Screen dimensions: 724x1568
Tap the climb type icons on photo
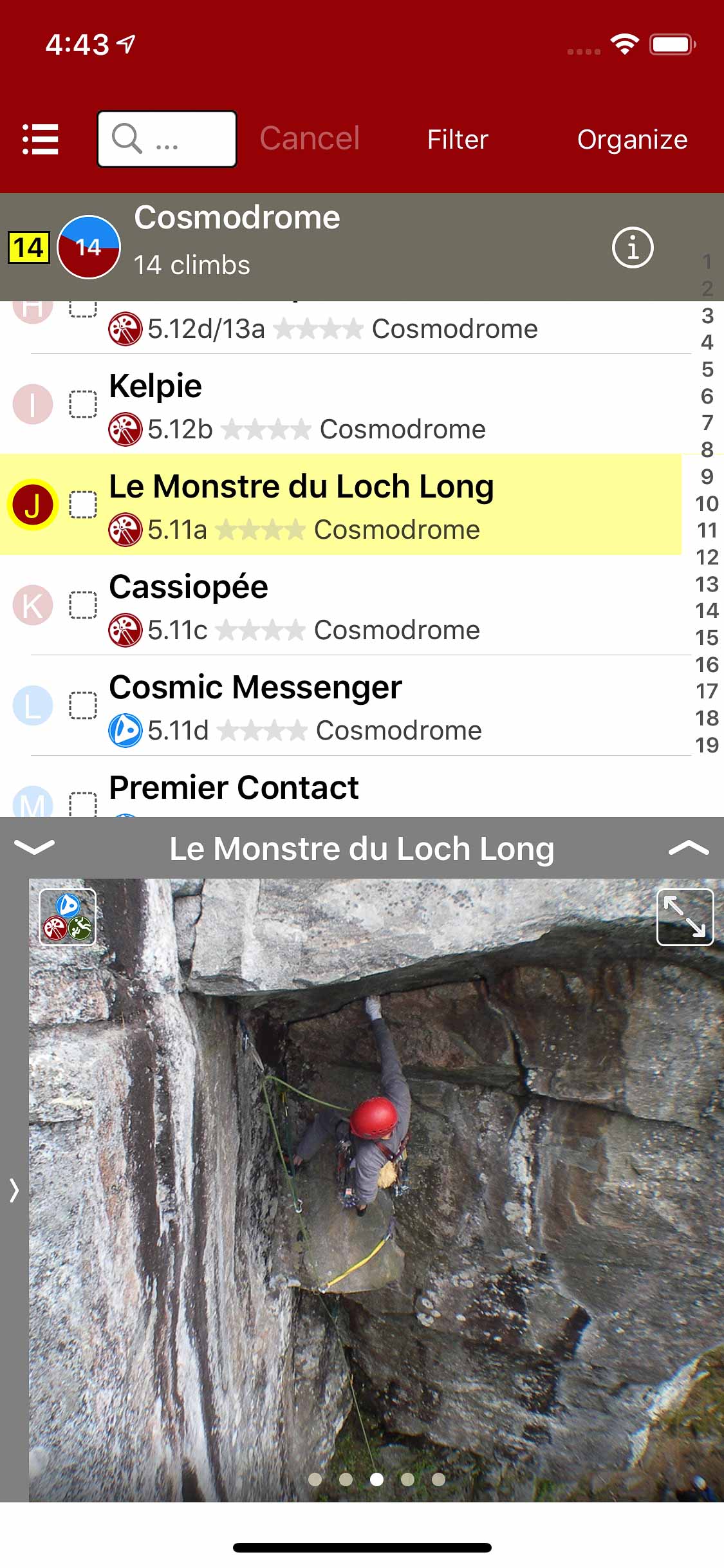click(x=68, y=917)
